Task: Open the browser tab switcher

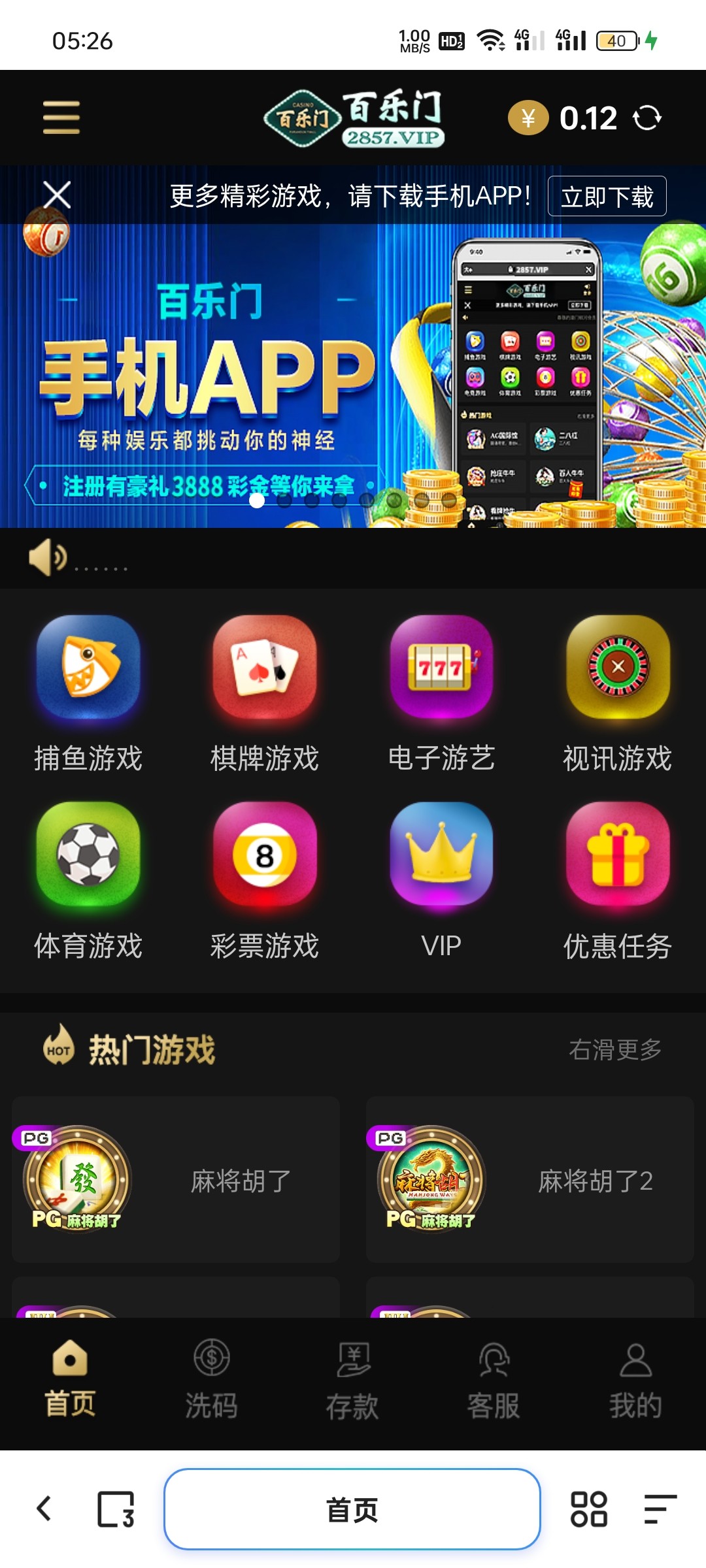Action: click(116, 1509)
